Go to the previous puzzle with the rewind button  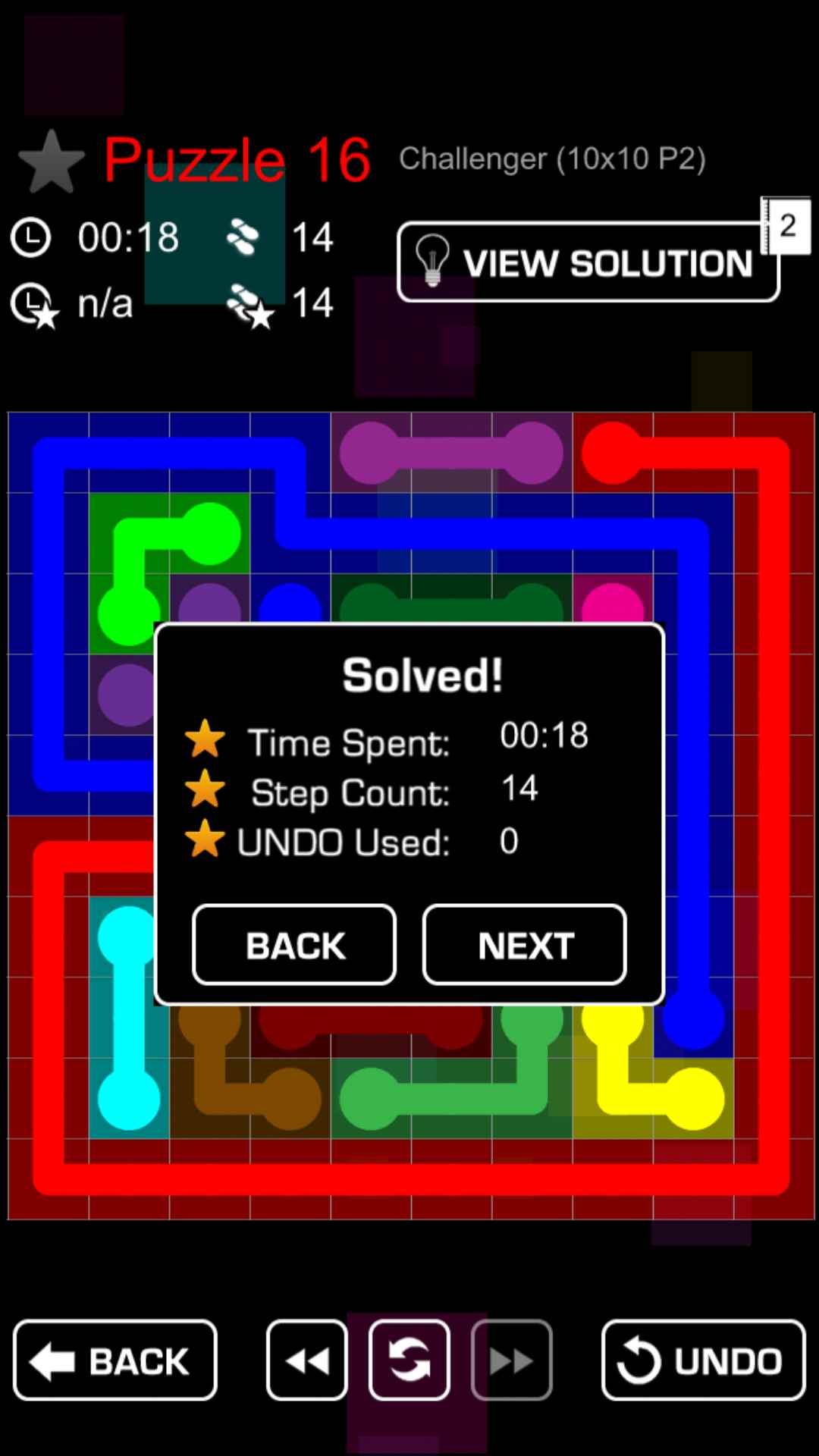pyautogui.click(x=307, y=1360)
